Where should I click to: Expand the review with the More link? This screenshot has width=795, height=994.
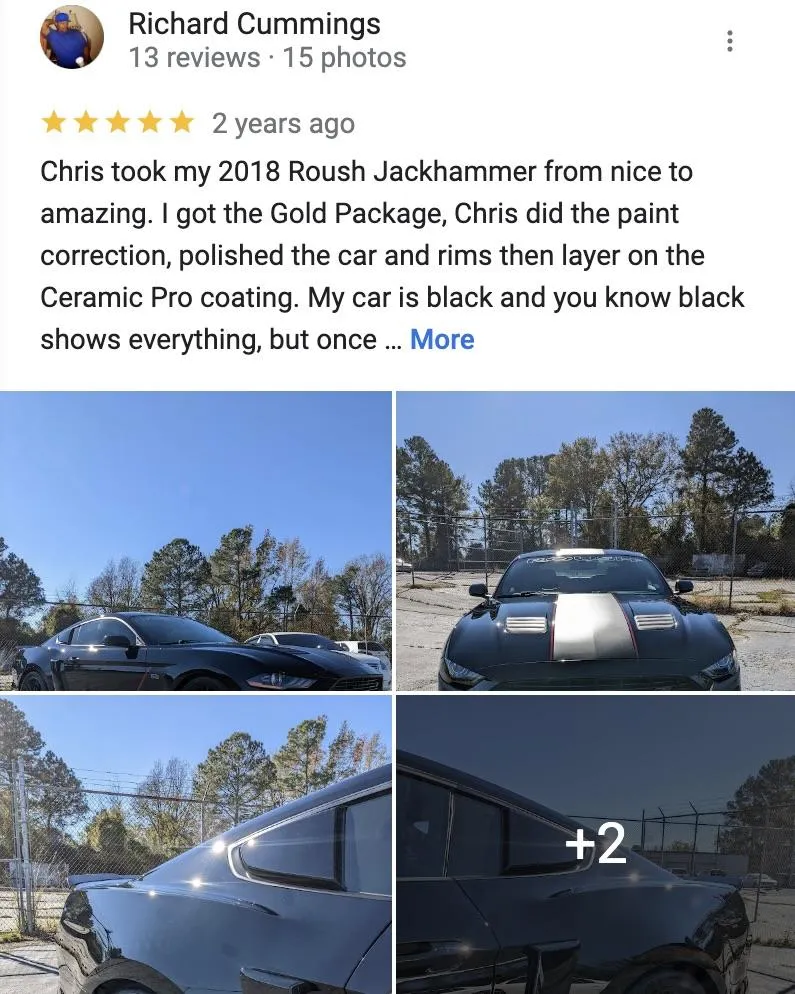coord(442,340)
